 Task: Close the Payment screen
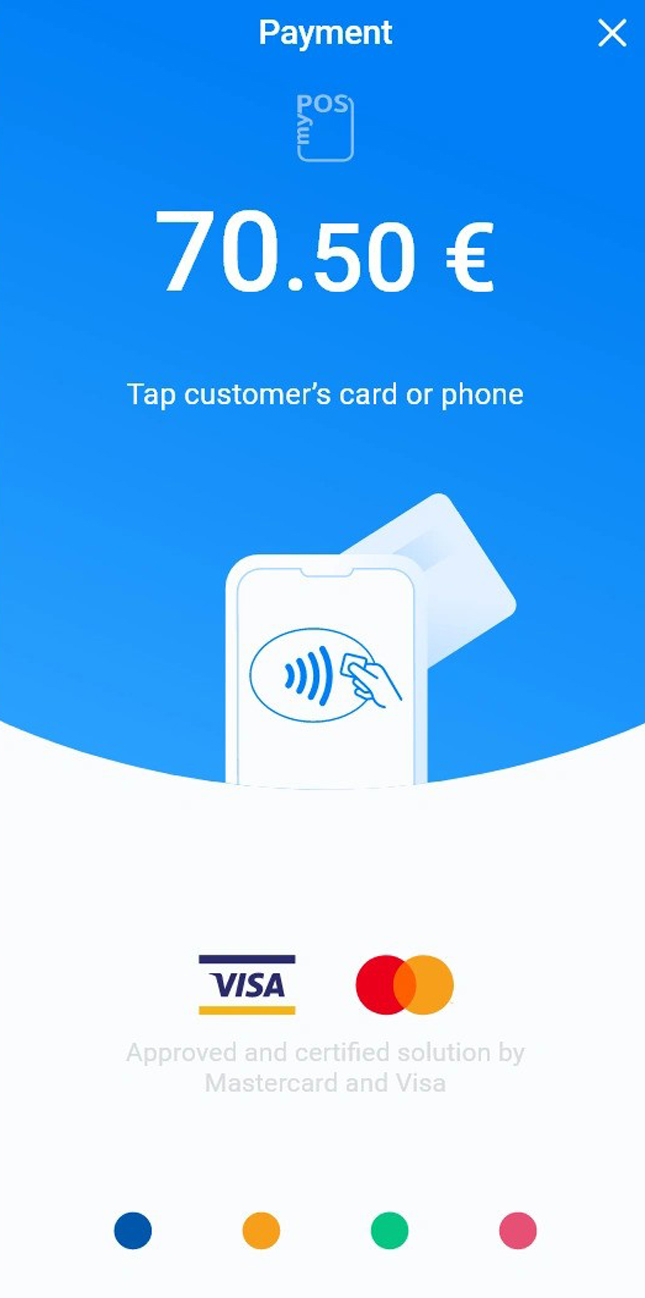coord(612,34)
